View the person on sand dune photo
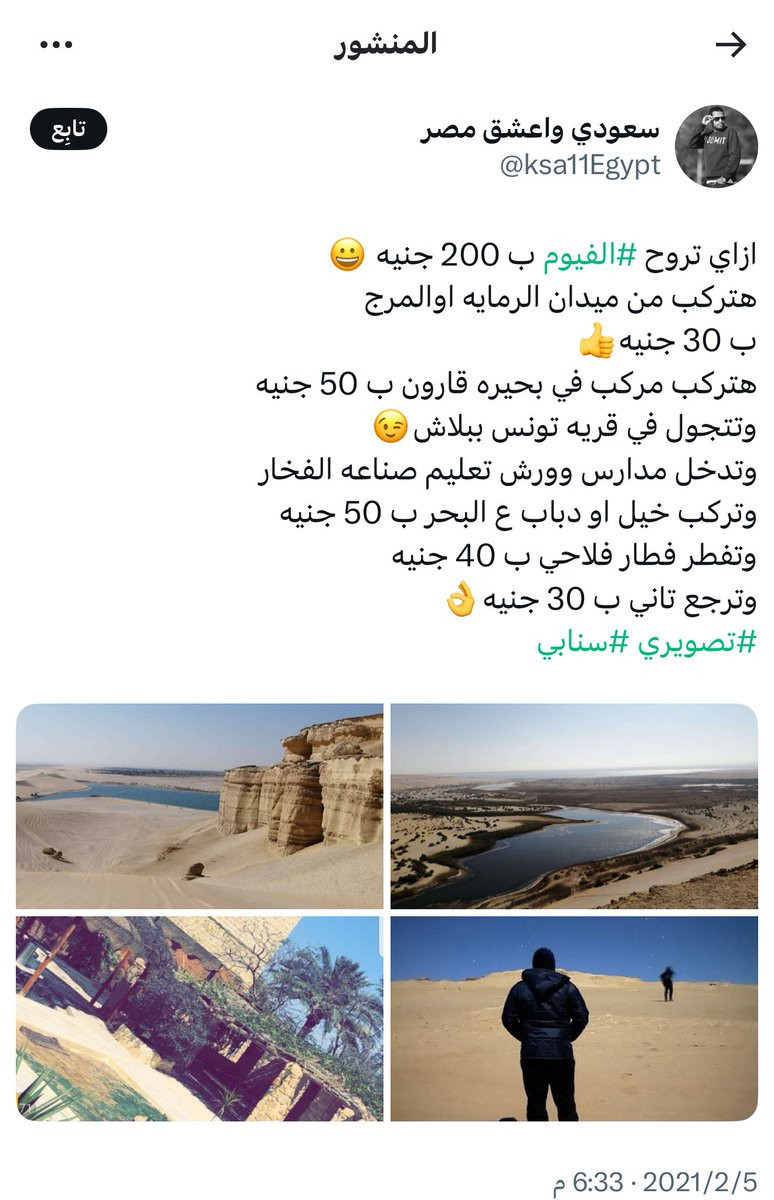The image size is (774, 1200). [574, 1019]
